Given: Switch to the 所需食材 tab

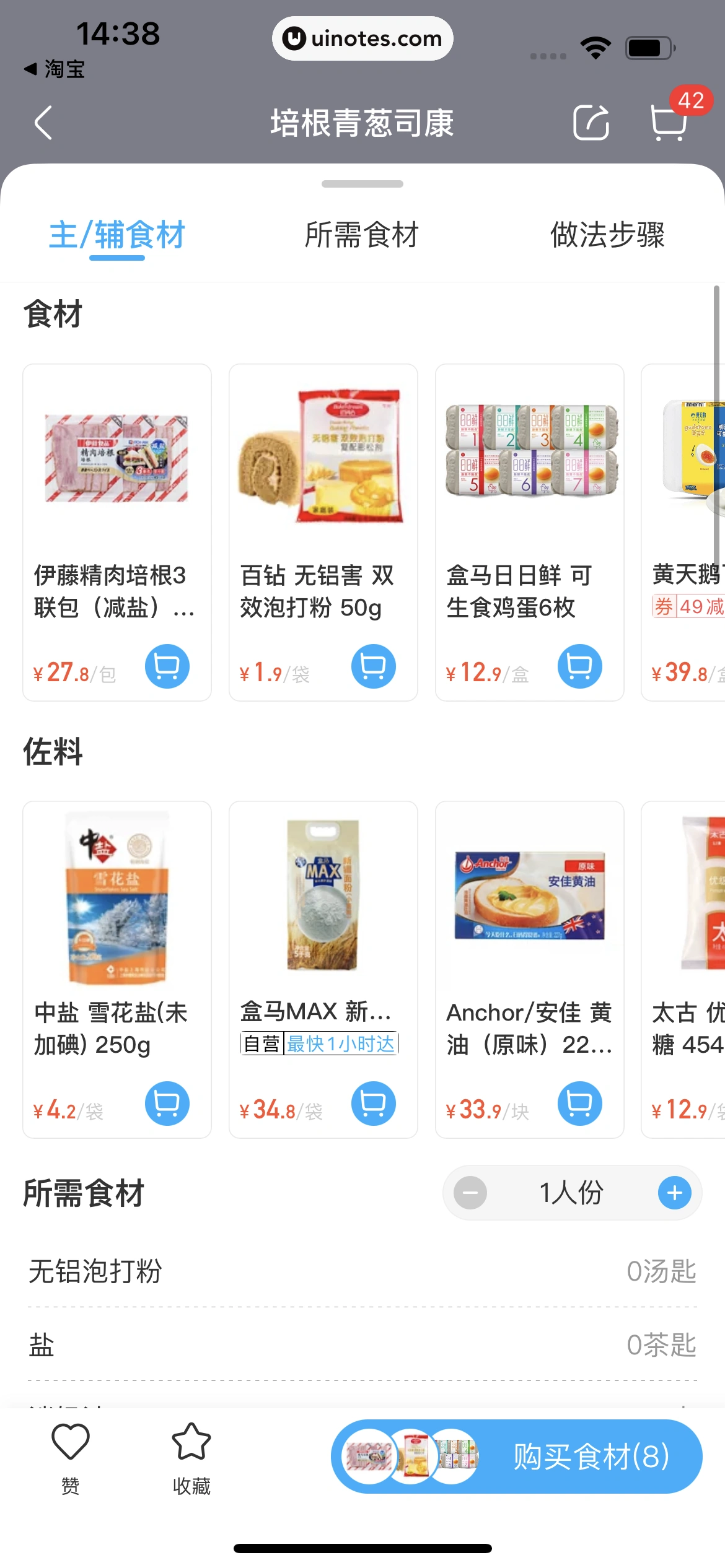Looking at the screenshot, I should tap(362, 235).
